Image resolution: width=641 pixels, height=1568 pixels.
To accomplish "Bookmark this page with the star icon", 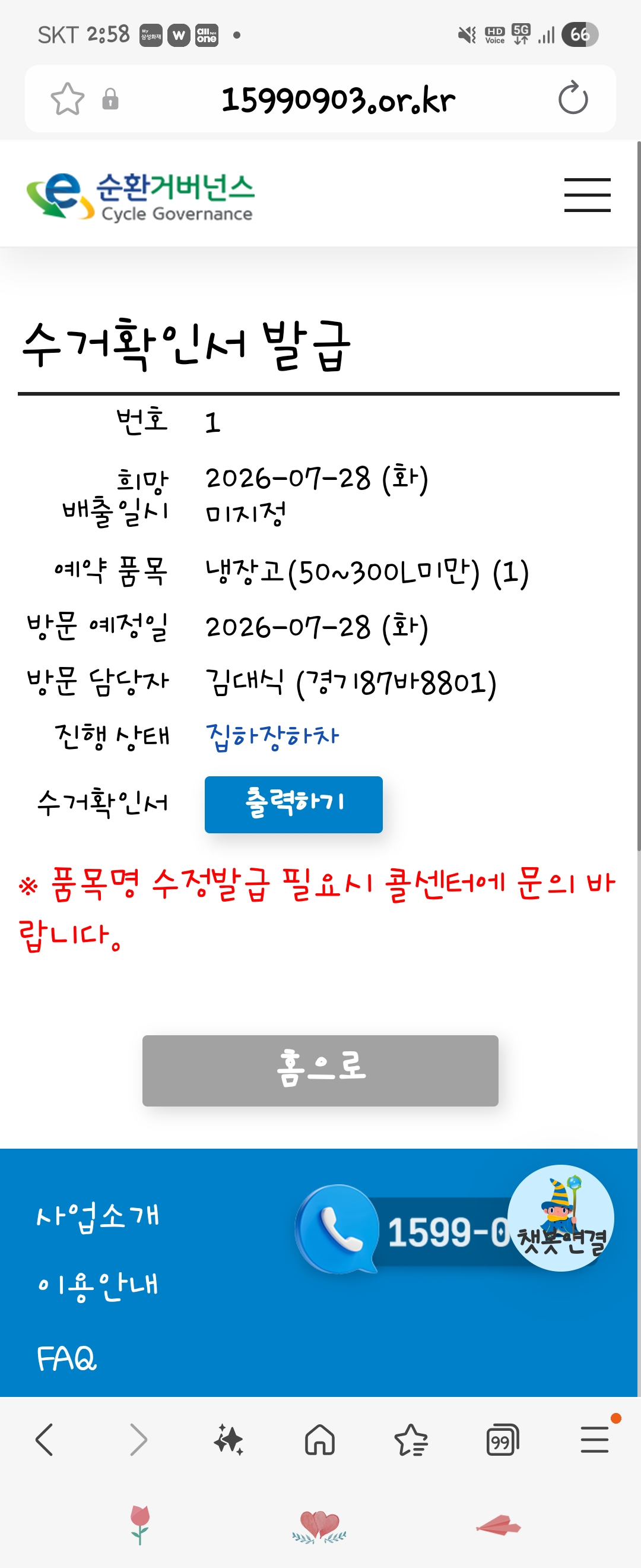I will click(x=67, y=99).
